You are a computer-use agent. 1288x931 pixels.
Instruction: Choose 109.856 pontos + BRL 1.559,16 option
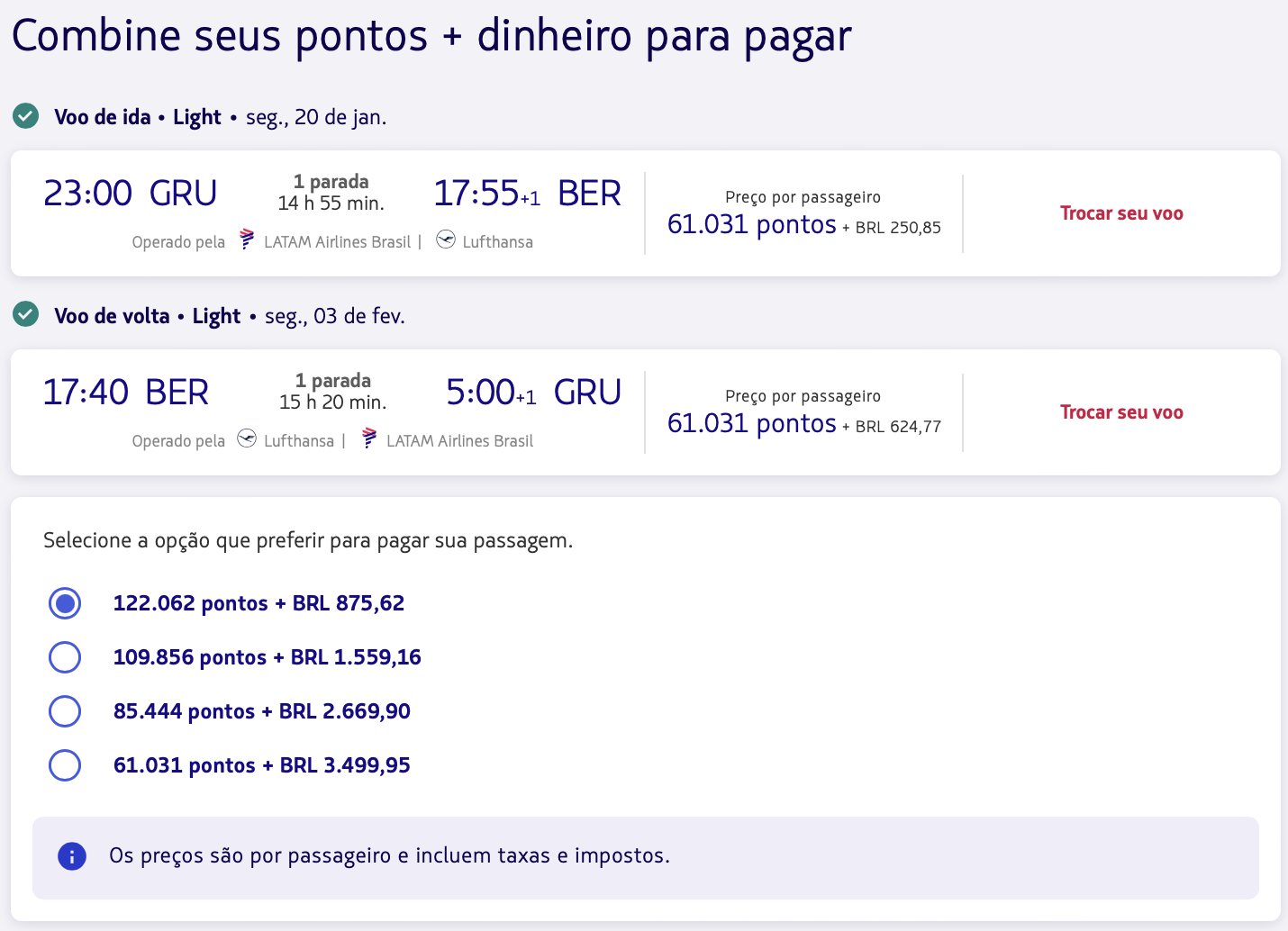coord(65,657)
